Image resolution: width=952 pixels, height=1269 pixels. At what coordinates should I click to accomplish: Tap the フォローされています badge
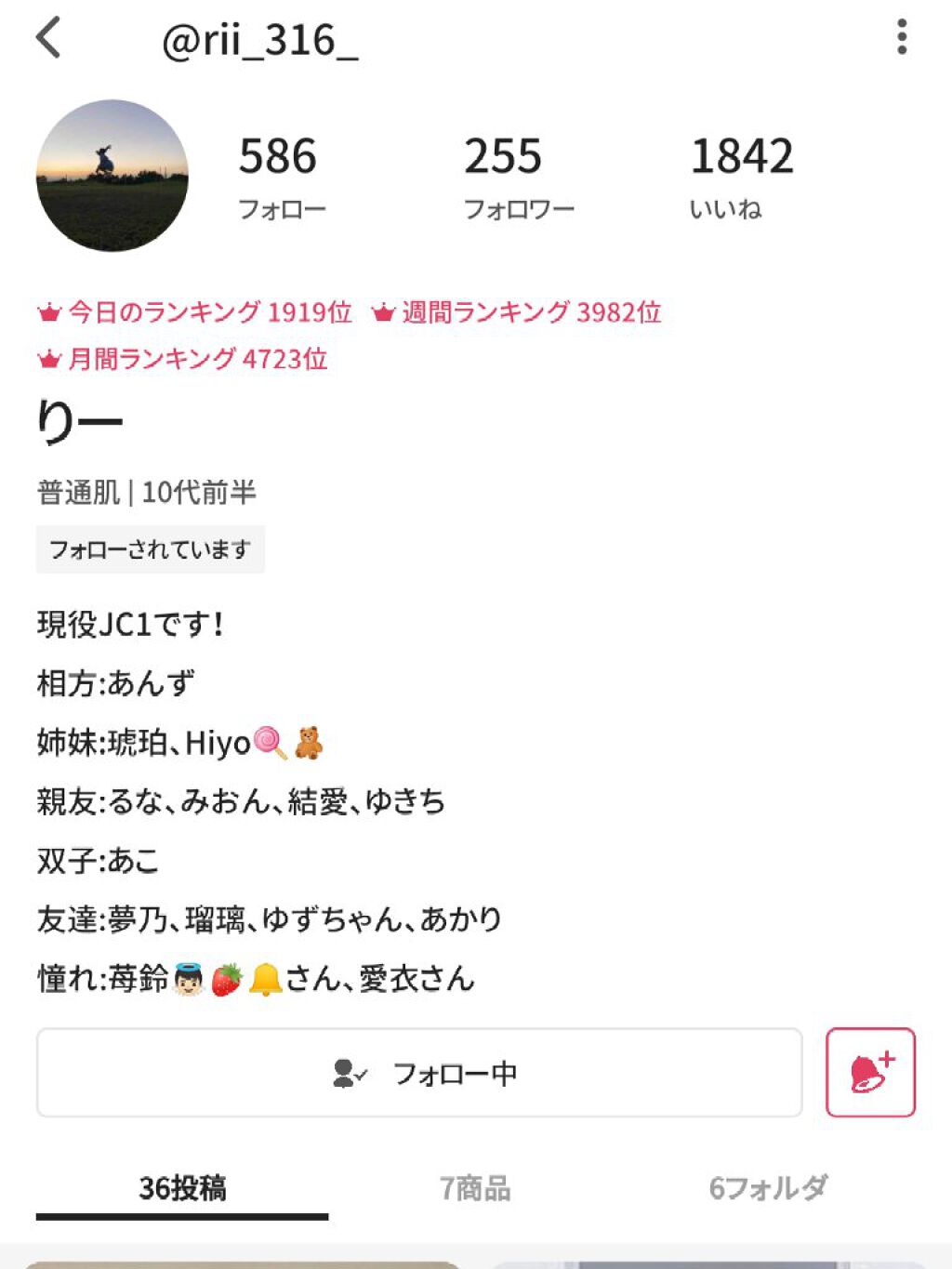(150, 549)
